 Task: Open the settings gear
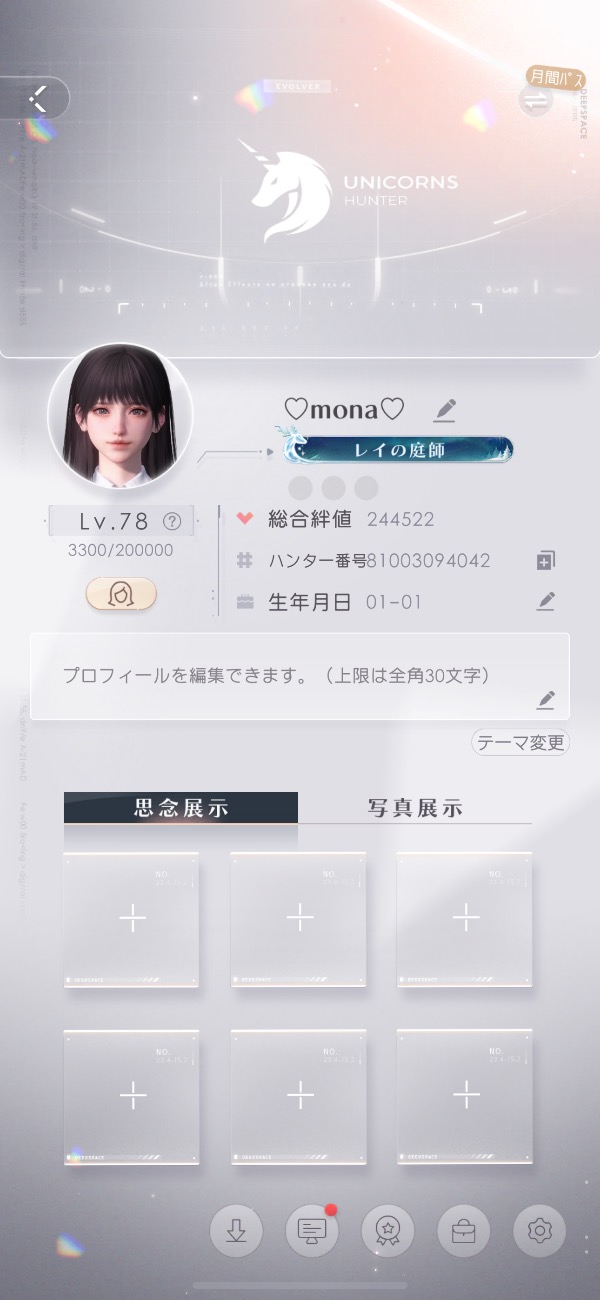(539, 1231)
